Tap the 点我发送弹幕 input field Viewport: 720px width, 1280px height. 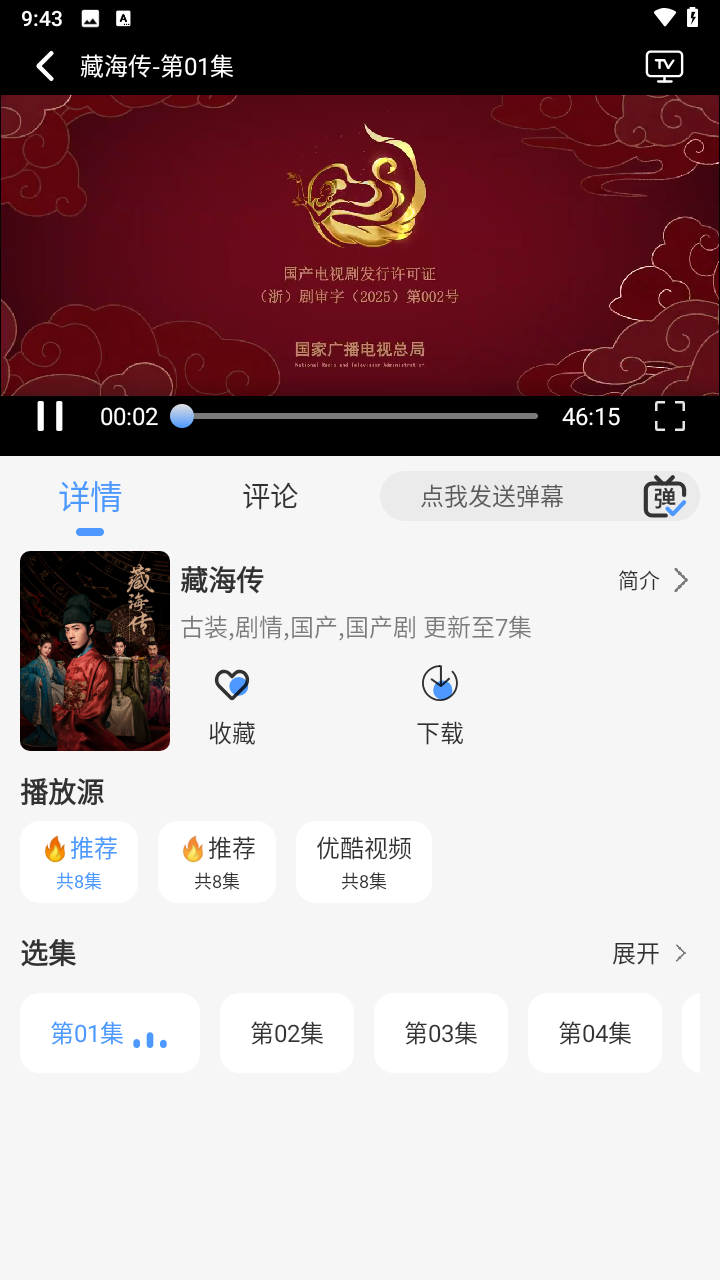click(x=492, y=496)
